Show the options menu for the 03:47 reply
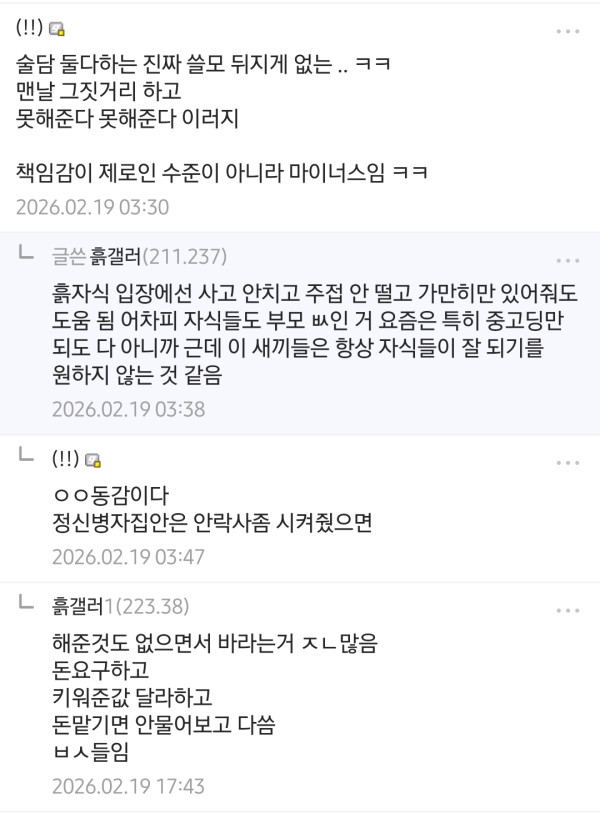Screen dimensions: 600x818 click(567, 463)
